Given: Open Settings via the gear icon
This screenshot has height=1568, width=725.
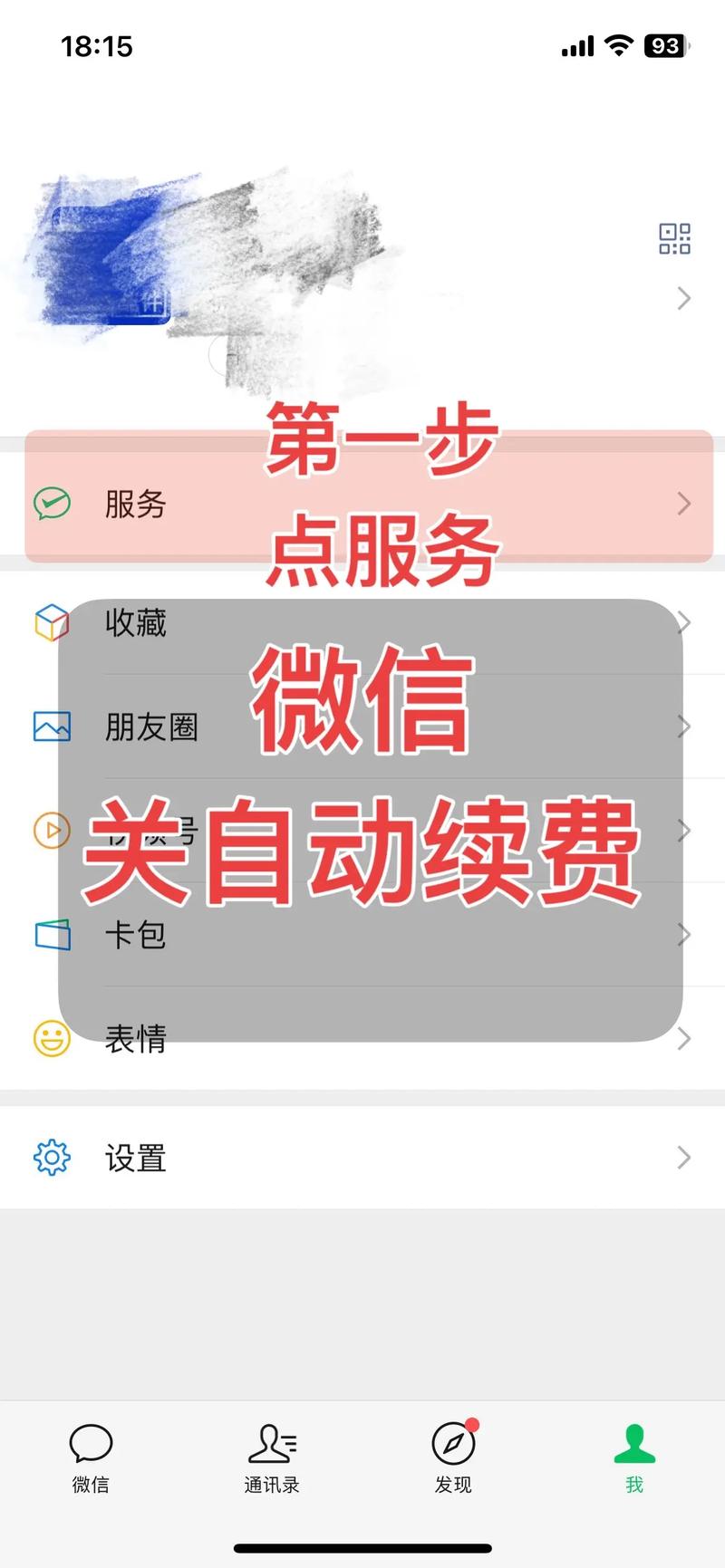Looking at the screenshot, I should (52, 1158).
